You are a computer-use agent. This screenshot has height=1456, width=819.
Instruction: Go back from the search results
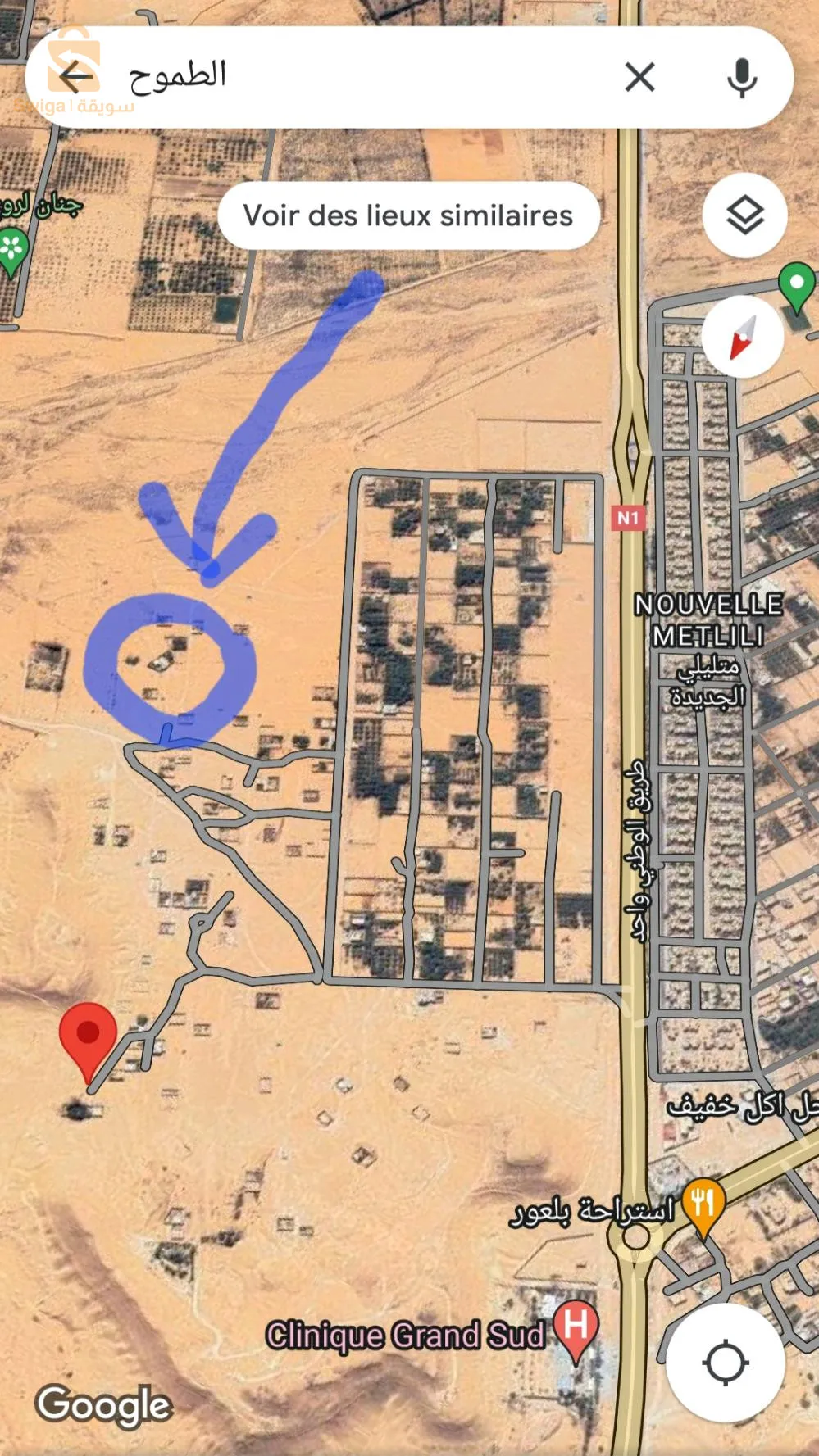(75, 77)
